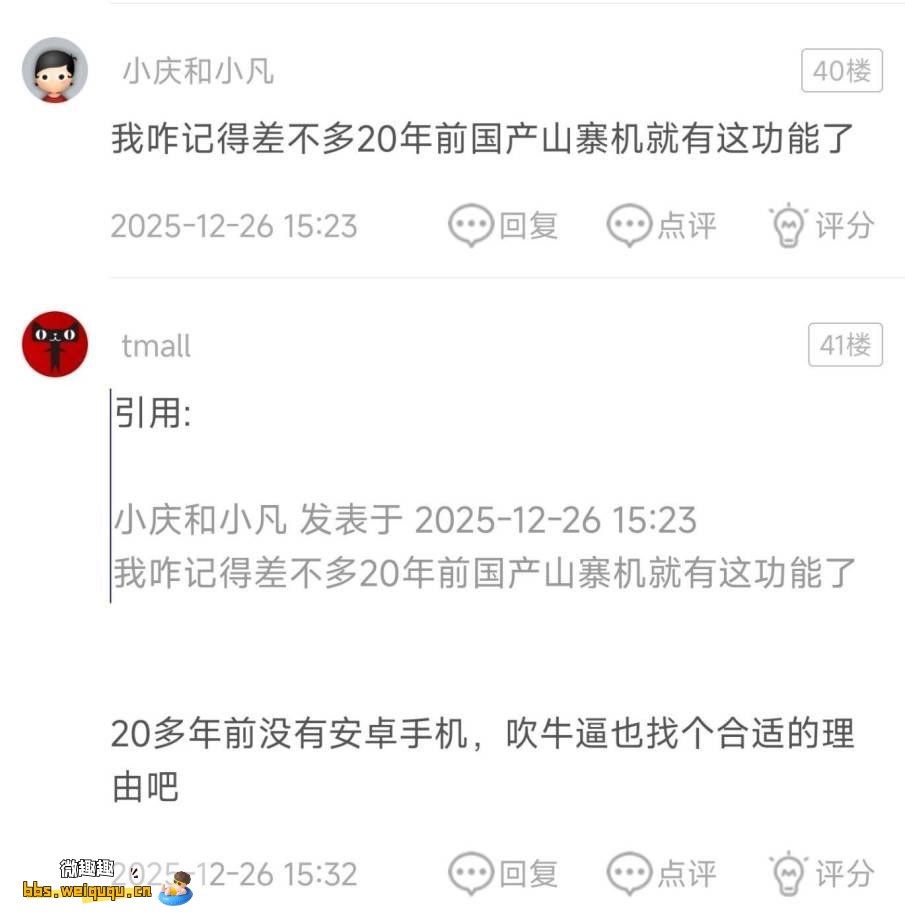
Task: Click the 点评 comment icon on tmall's post
Action: 629,873
